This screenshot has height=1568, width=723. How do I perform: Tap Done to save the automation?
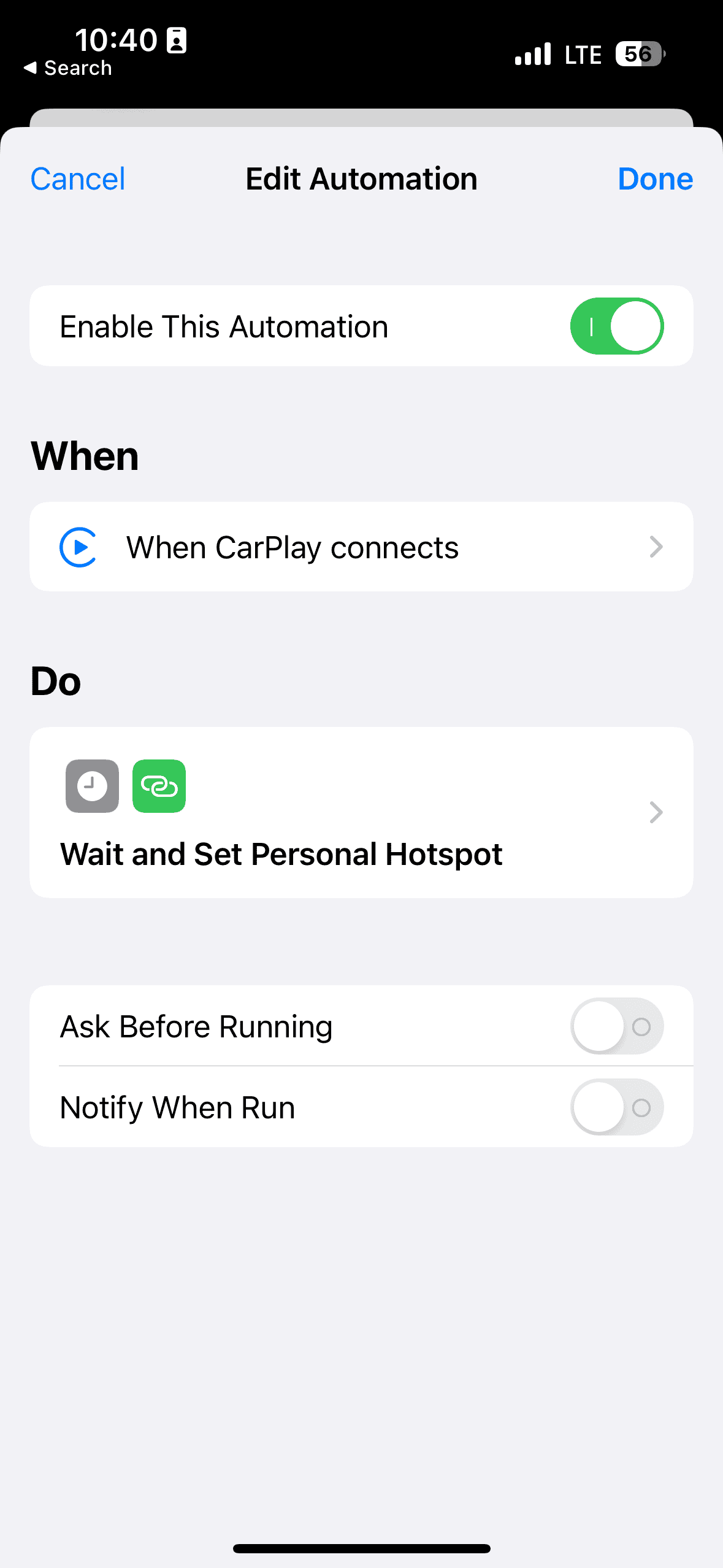[655, 179]
